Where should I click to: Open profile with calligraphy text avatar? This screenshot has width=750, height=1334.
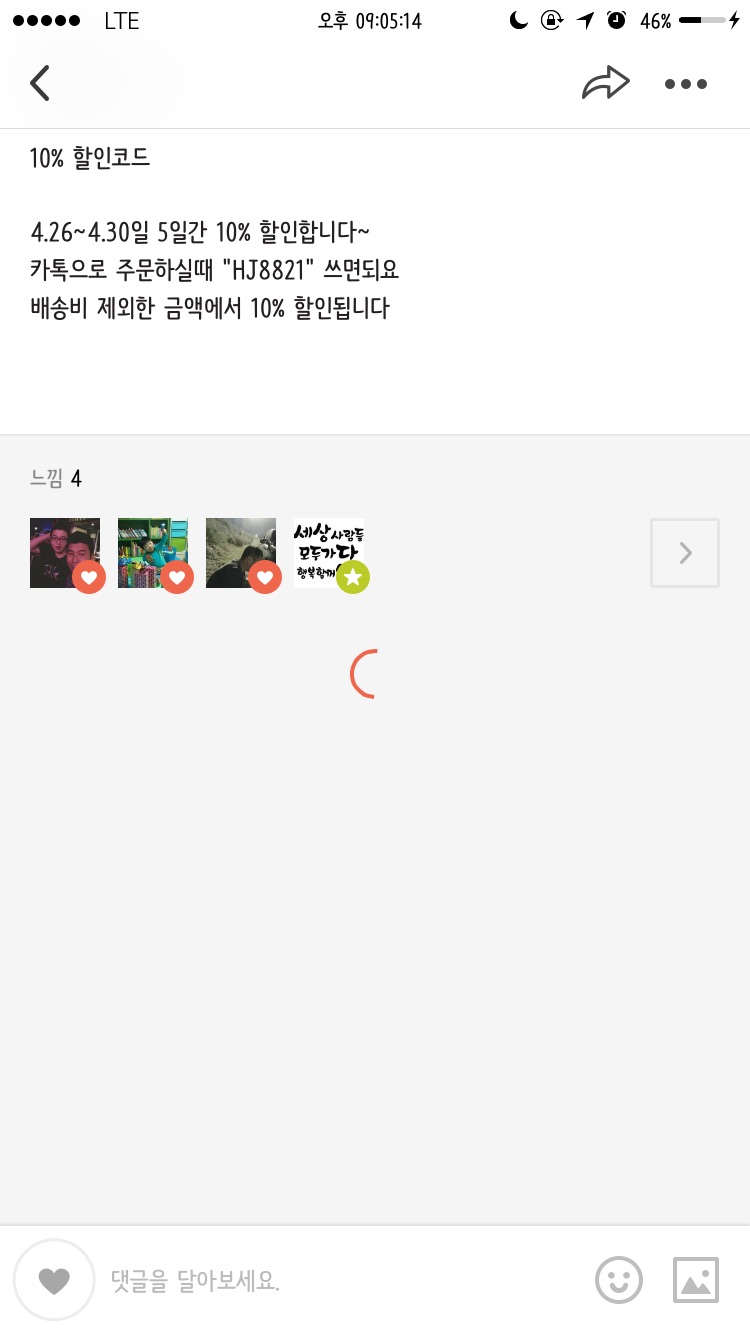click(329, 553)
